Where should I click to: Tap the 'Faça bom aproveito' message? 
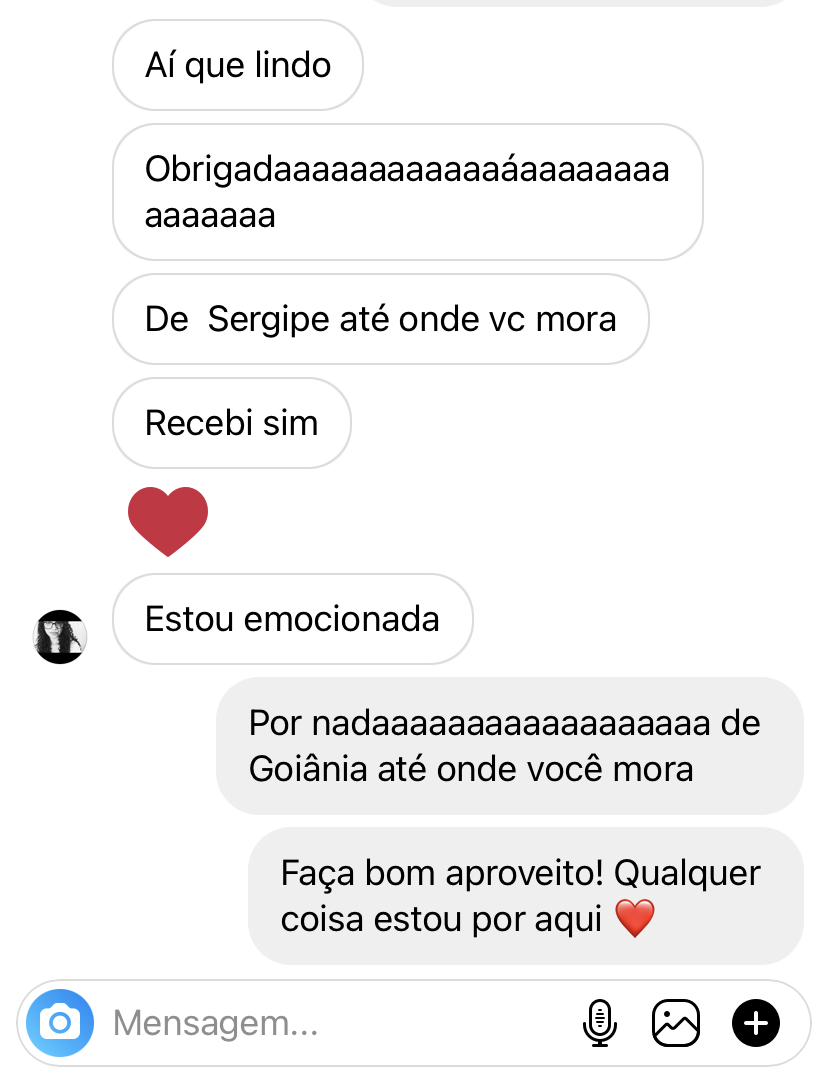point(525,895)
